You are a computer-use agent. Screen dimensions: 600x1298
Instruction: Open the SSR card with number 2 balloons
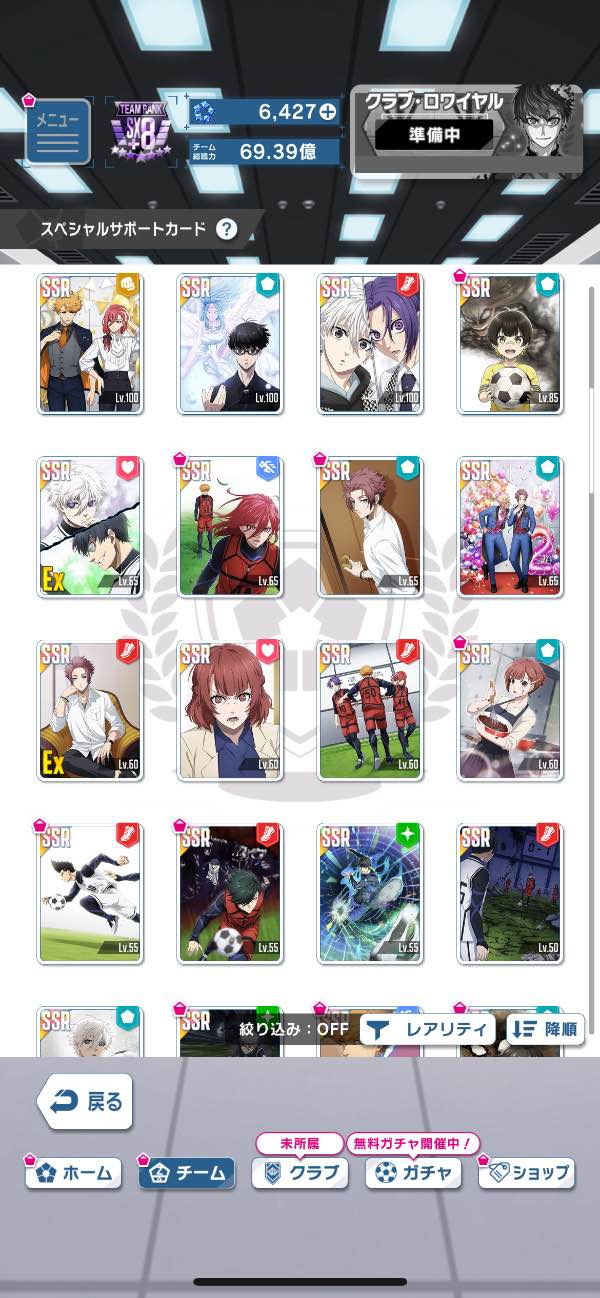pyautogui.click(x=510, y=527)
